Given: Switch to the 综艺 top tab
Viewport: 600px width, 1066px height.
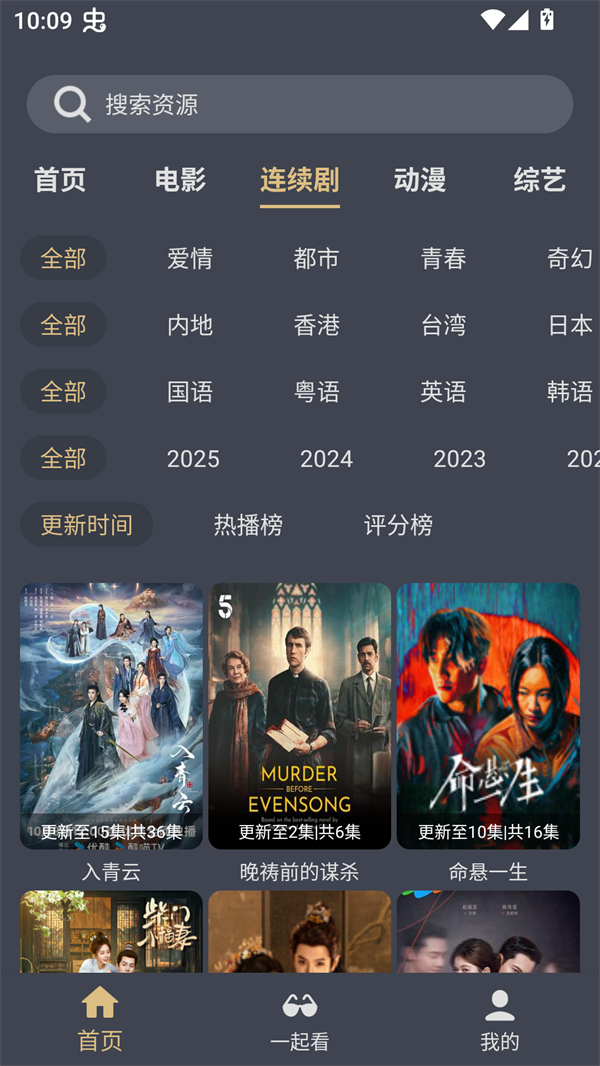Looking at the screenshot, I should pyautogui.click(x=540, y=180).
